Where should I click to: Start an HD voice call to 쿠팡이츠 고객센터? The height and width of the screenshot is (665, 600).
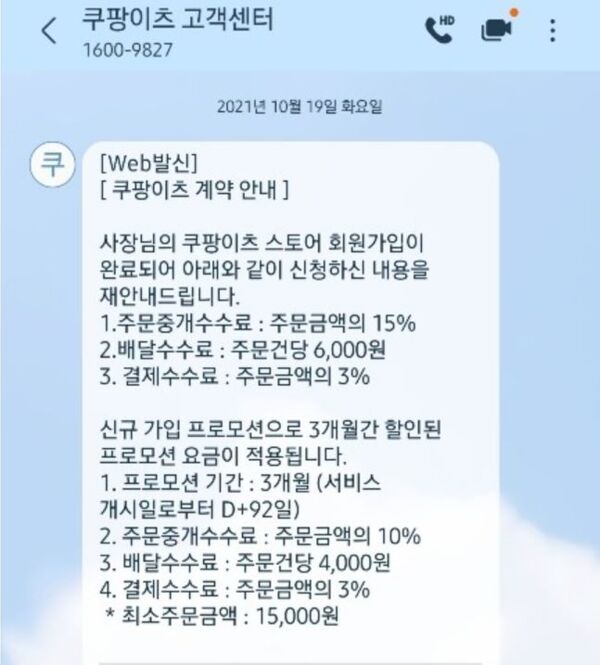click(x=439, y=29)
